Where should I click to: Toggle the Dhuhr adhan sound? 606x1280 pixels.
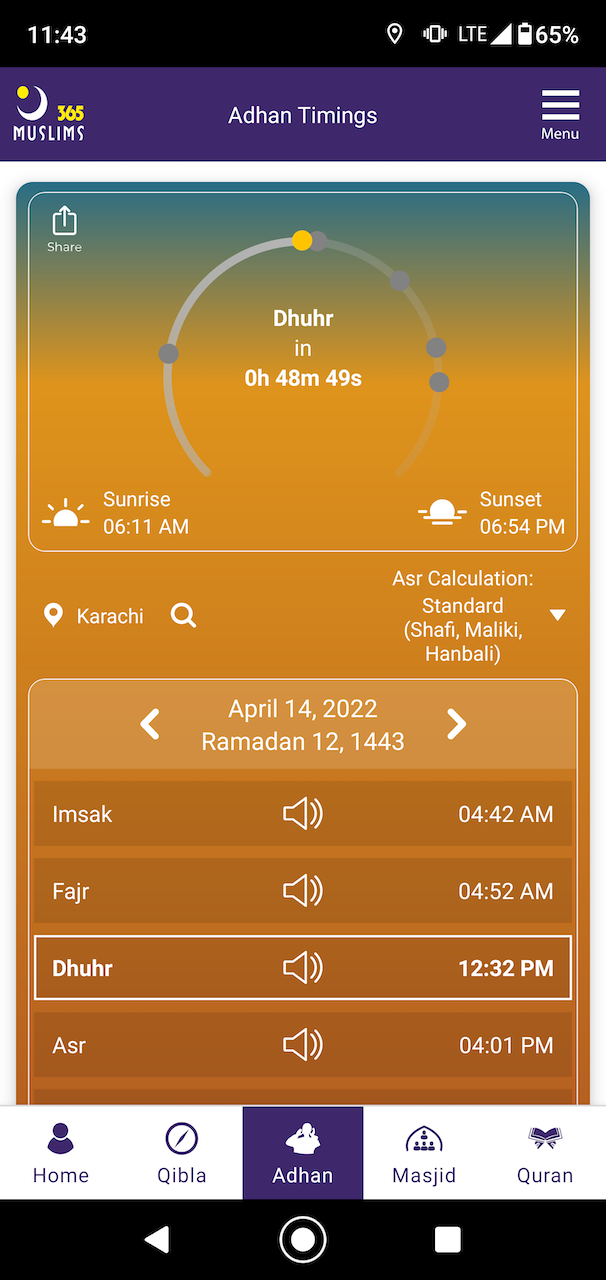(302, 968)
